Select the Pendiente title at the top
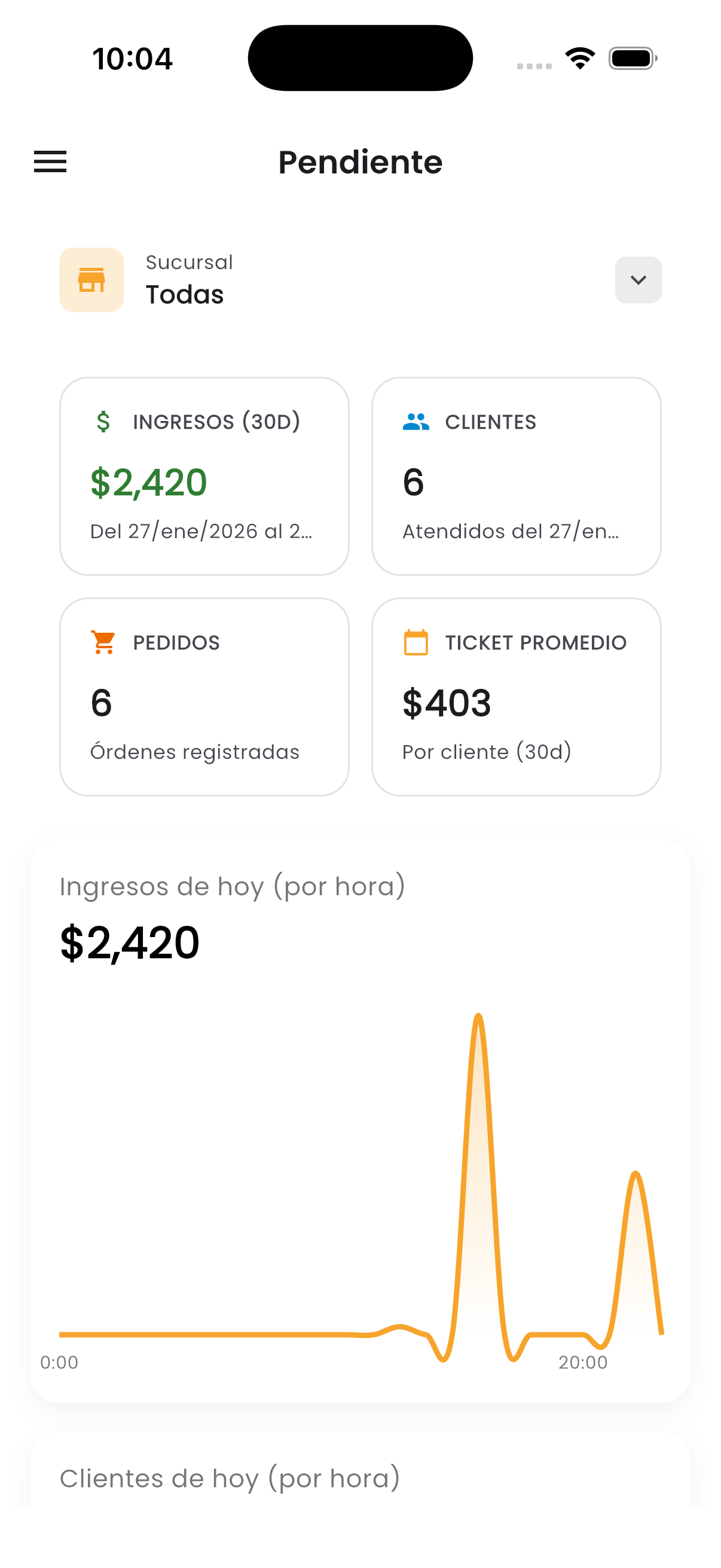Viewport: 721px width, 1568px height. [360, 161]
